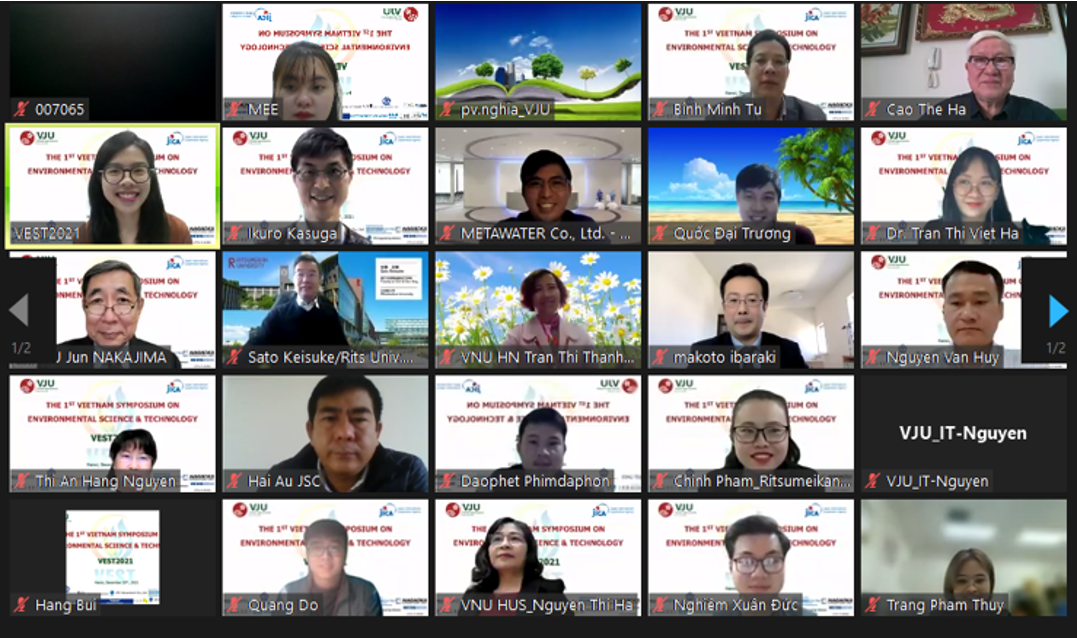Tap Quang Do's video tile

point(325,558)
